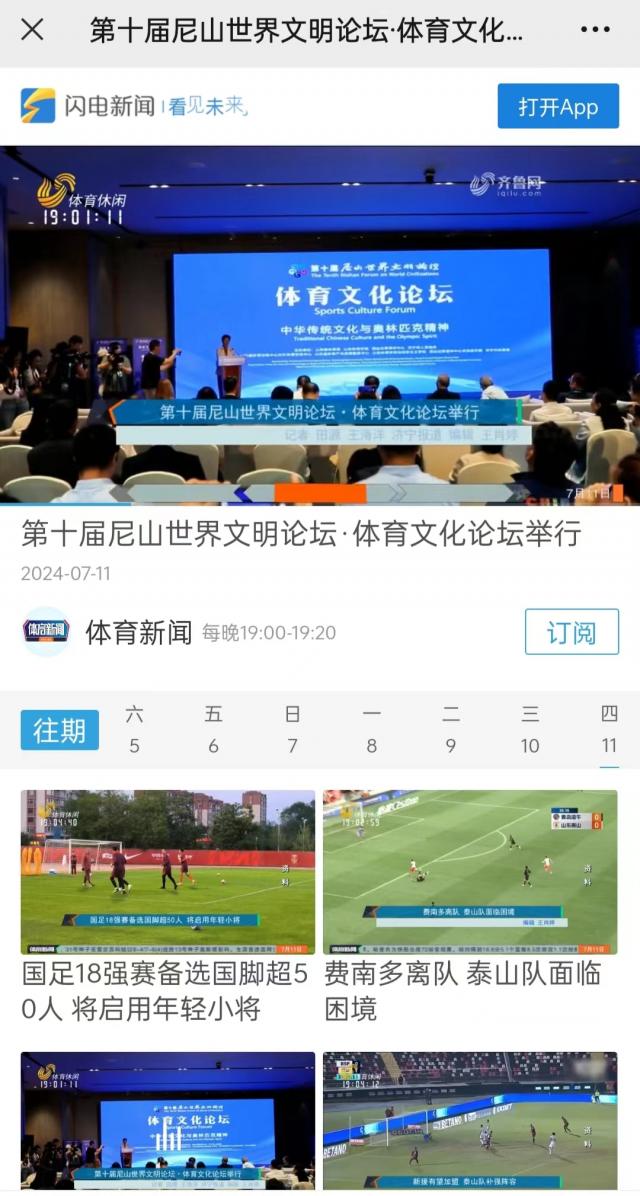Open the 往期 past episodes list

click(x=60, y=730)
